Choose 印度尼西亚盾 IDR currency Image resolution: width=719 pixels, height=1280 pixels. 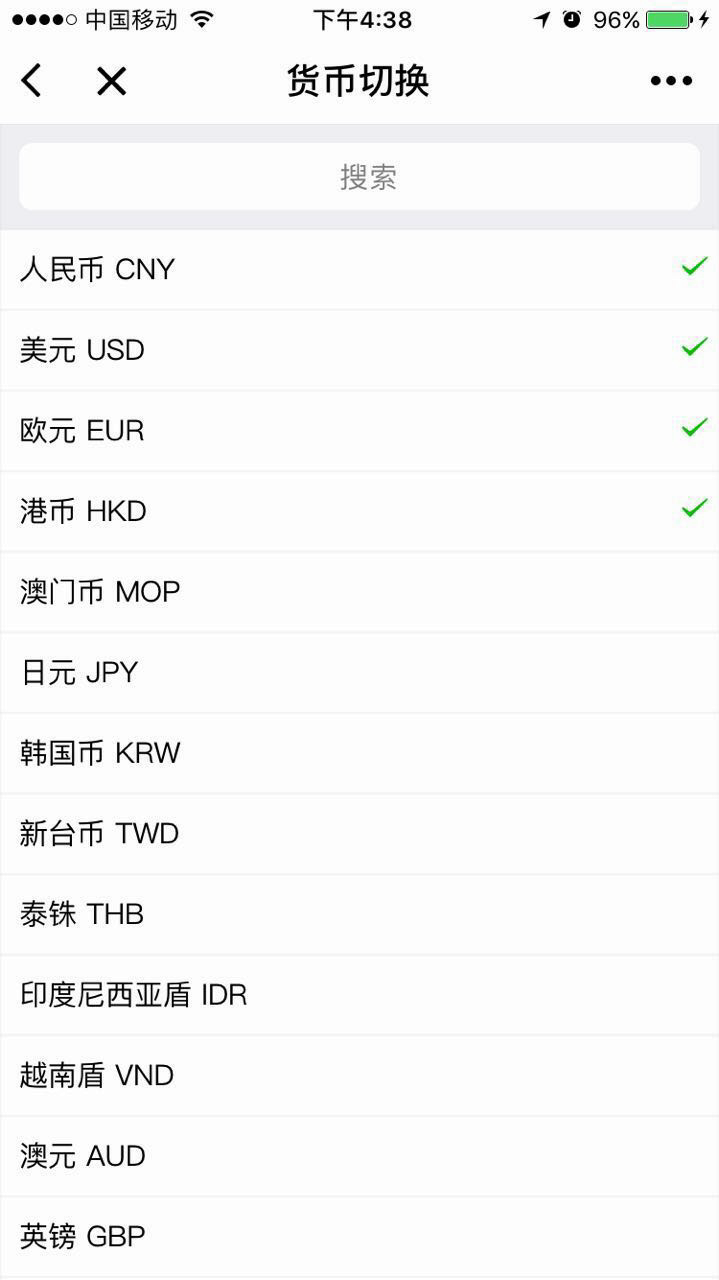[x=359, y=995]
